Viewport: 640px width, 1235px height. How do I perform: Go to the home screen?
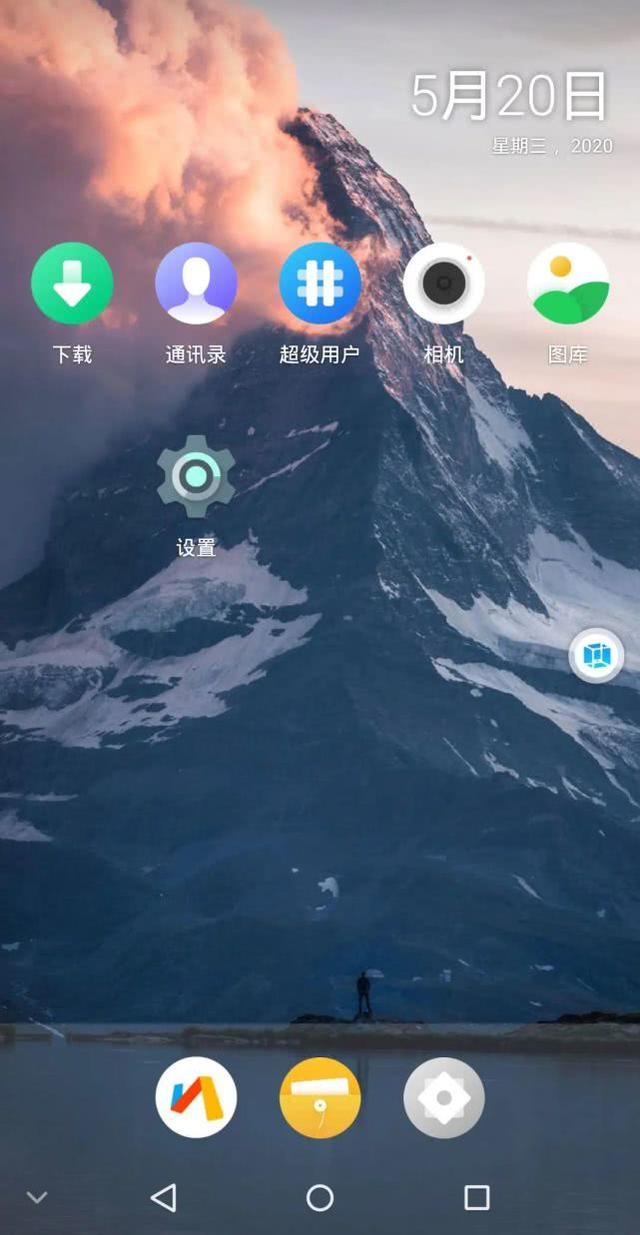click(320, 1197)
